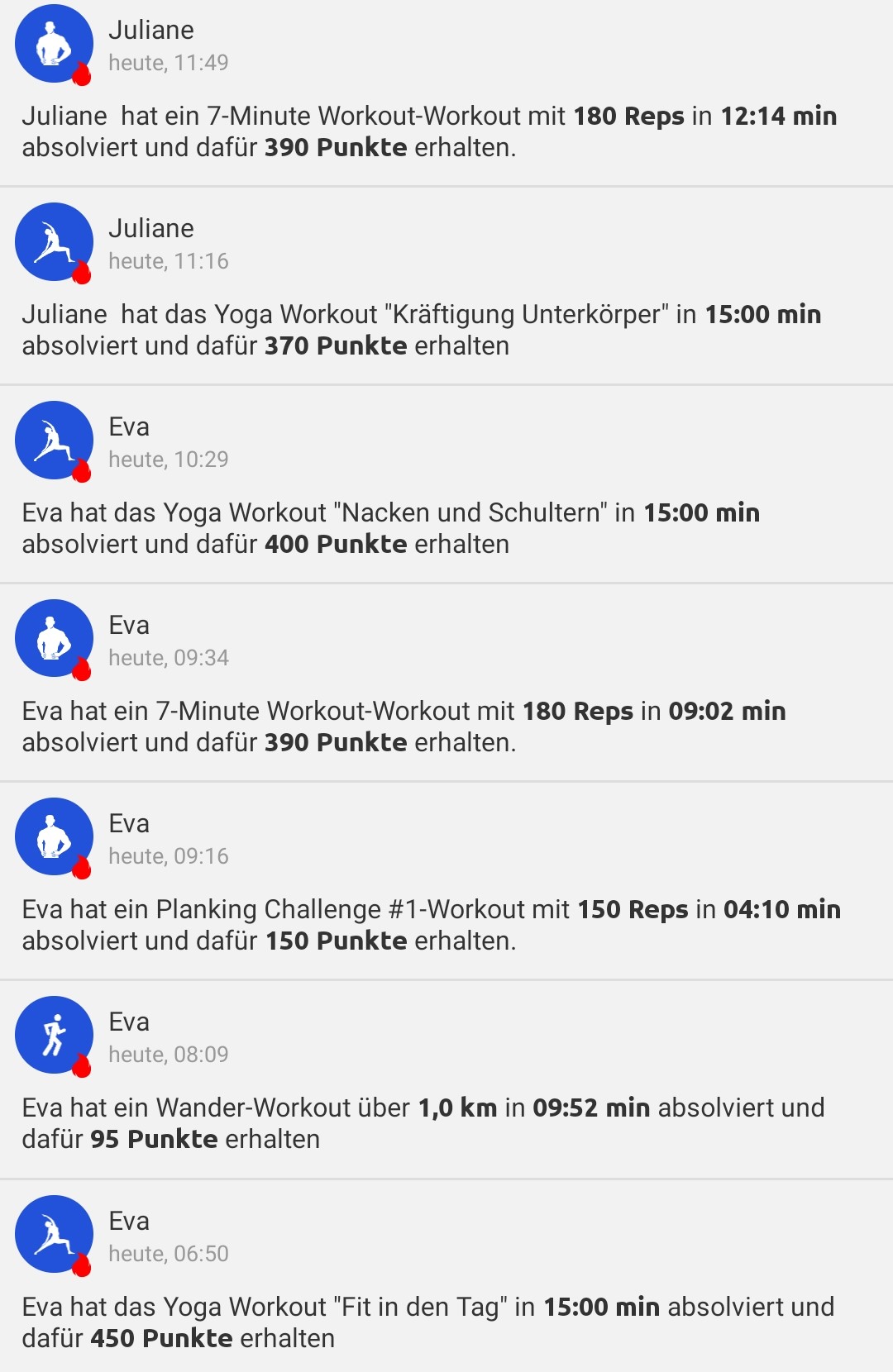Open Eva's profile from the 10:29 entry
Viewport: 893px width, 1372px height.
(130, 426)
